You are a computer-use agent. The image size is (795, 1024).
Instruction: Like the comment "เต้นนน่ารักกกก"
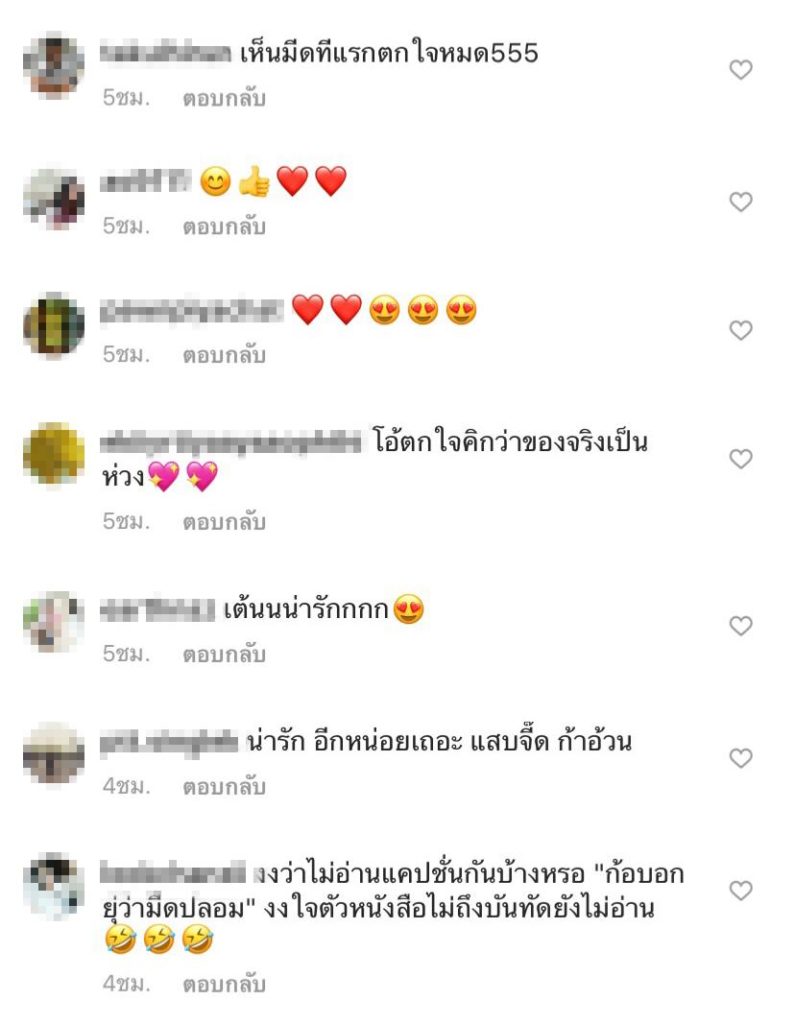tap(740, 626)
